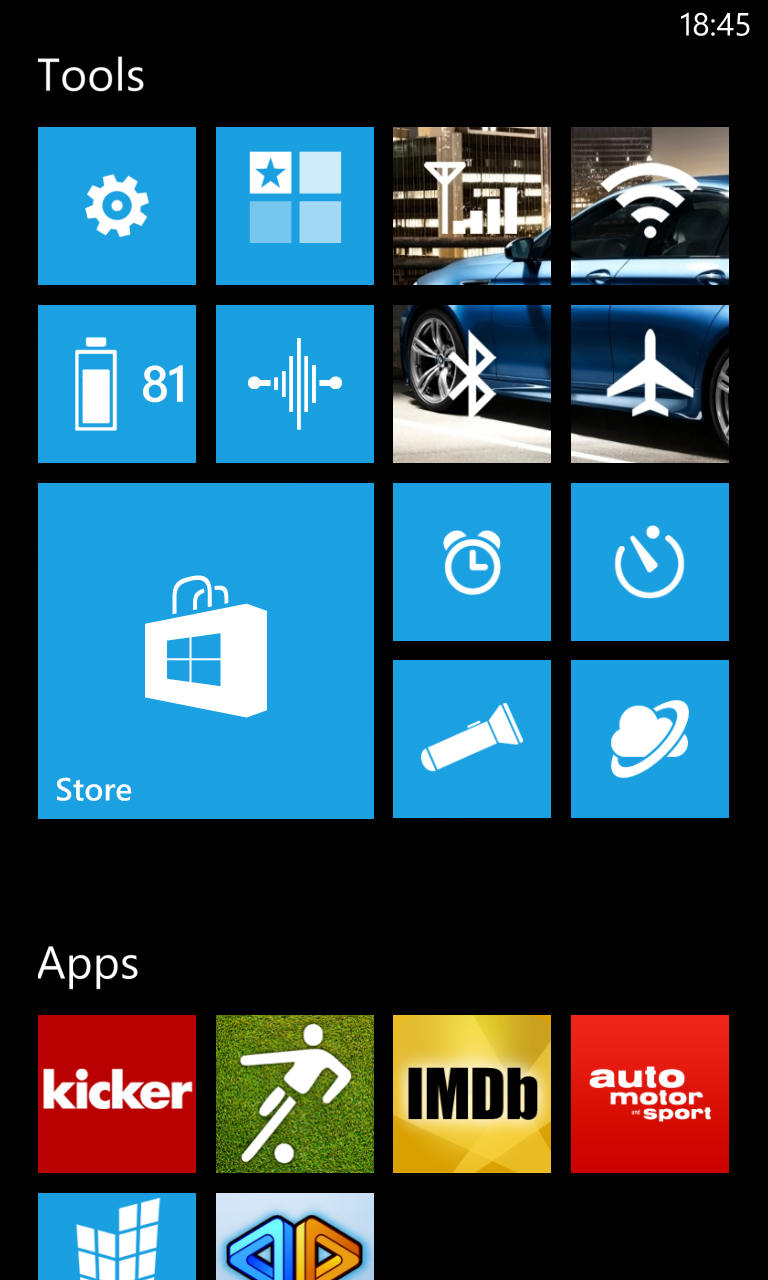Tap the airplane mode tile
This screenshot has height=1280, width=768.
click(650, 384)
